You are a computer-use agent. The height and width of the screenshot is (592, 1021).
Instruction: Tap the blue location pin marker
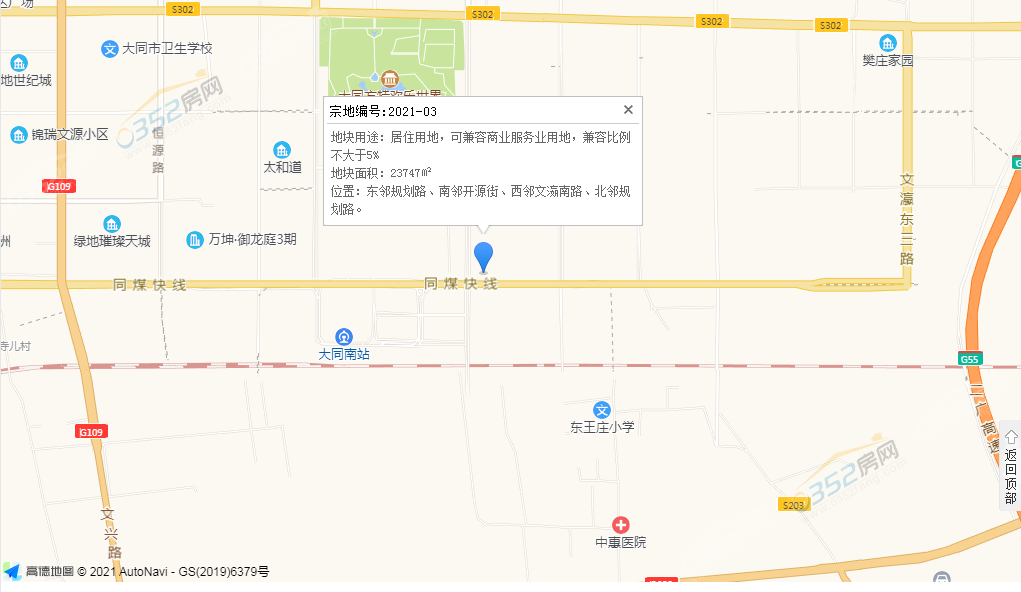tap(484, 255)
